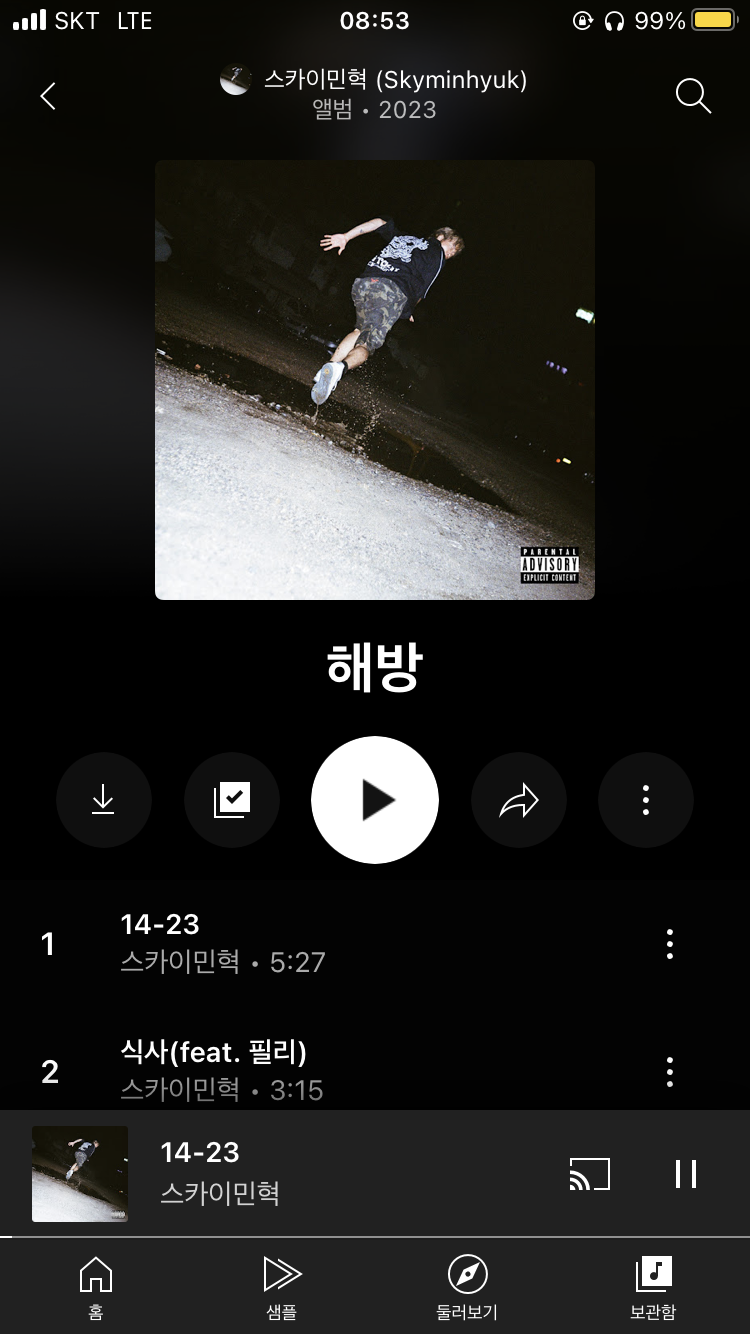Download the 해방 album

tap(103, 800)
